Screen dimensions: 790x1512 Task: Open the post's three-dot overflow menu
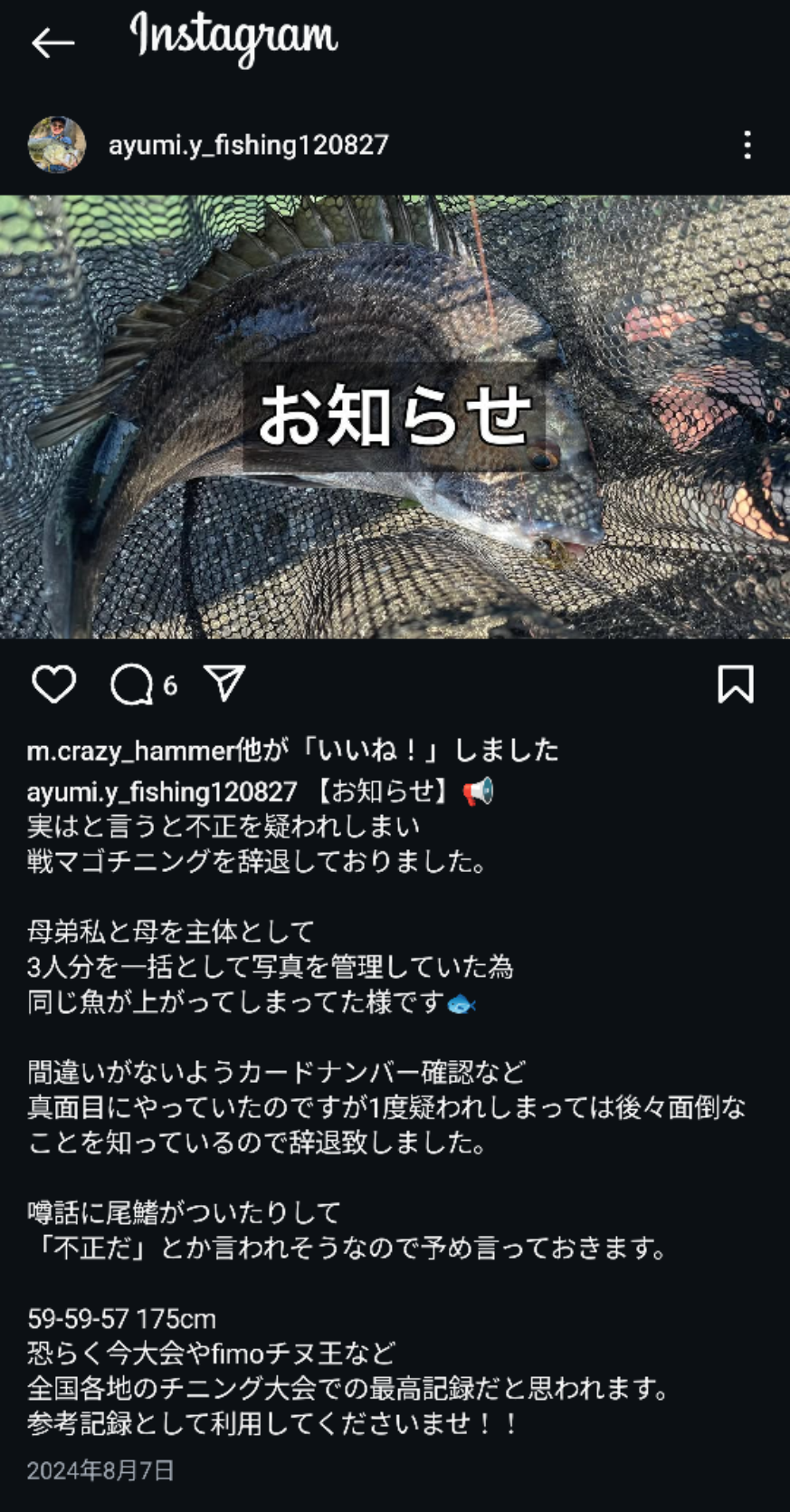(x=747, y=145)
